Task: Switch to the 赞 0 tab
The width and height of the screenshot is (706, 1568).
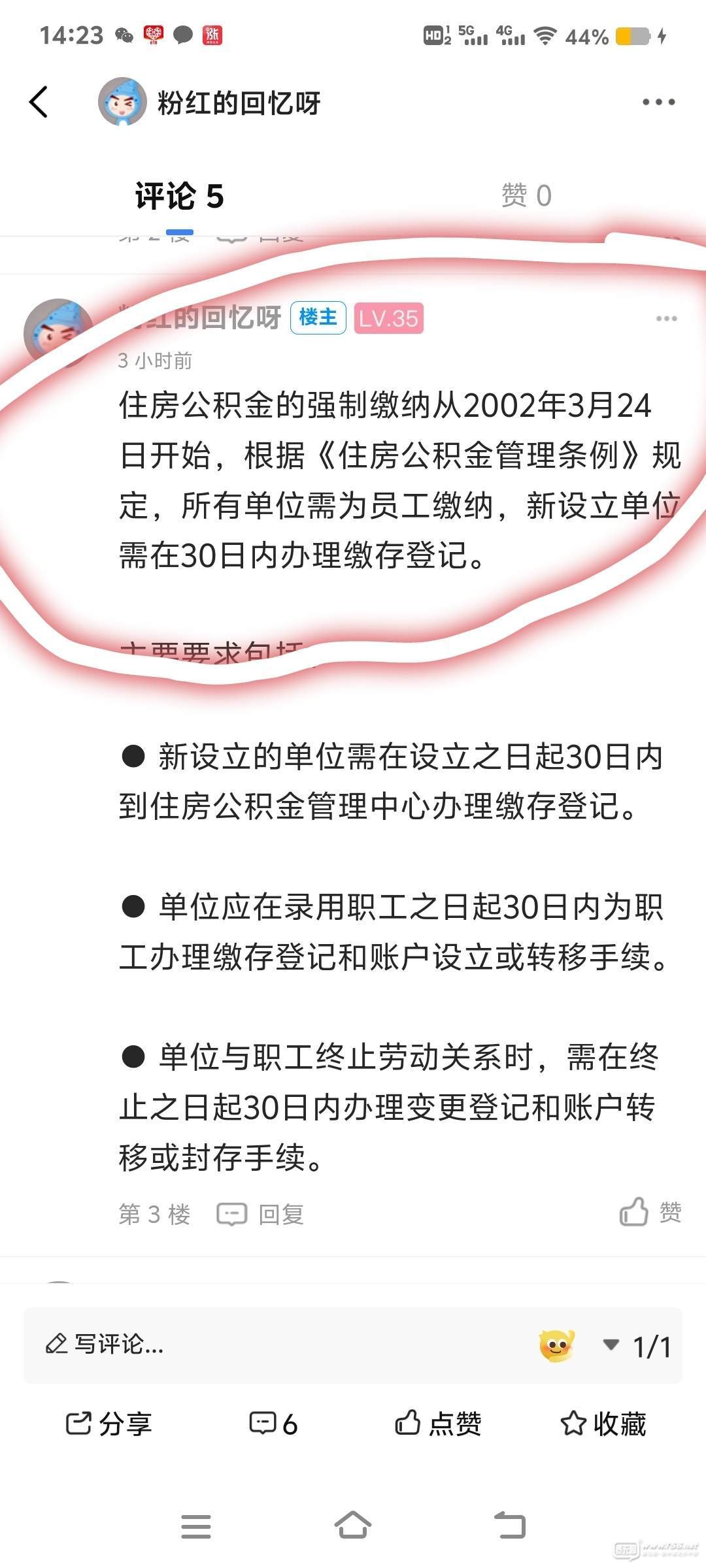Action: (526, 196)
